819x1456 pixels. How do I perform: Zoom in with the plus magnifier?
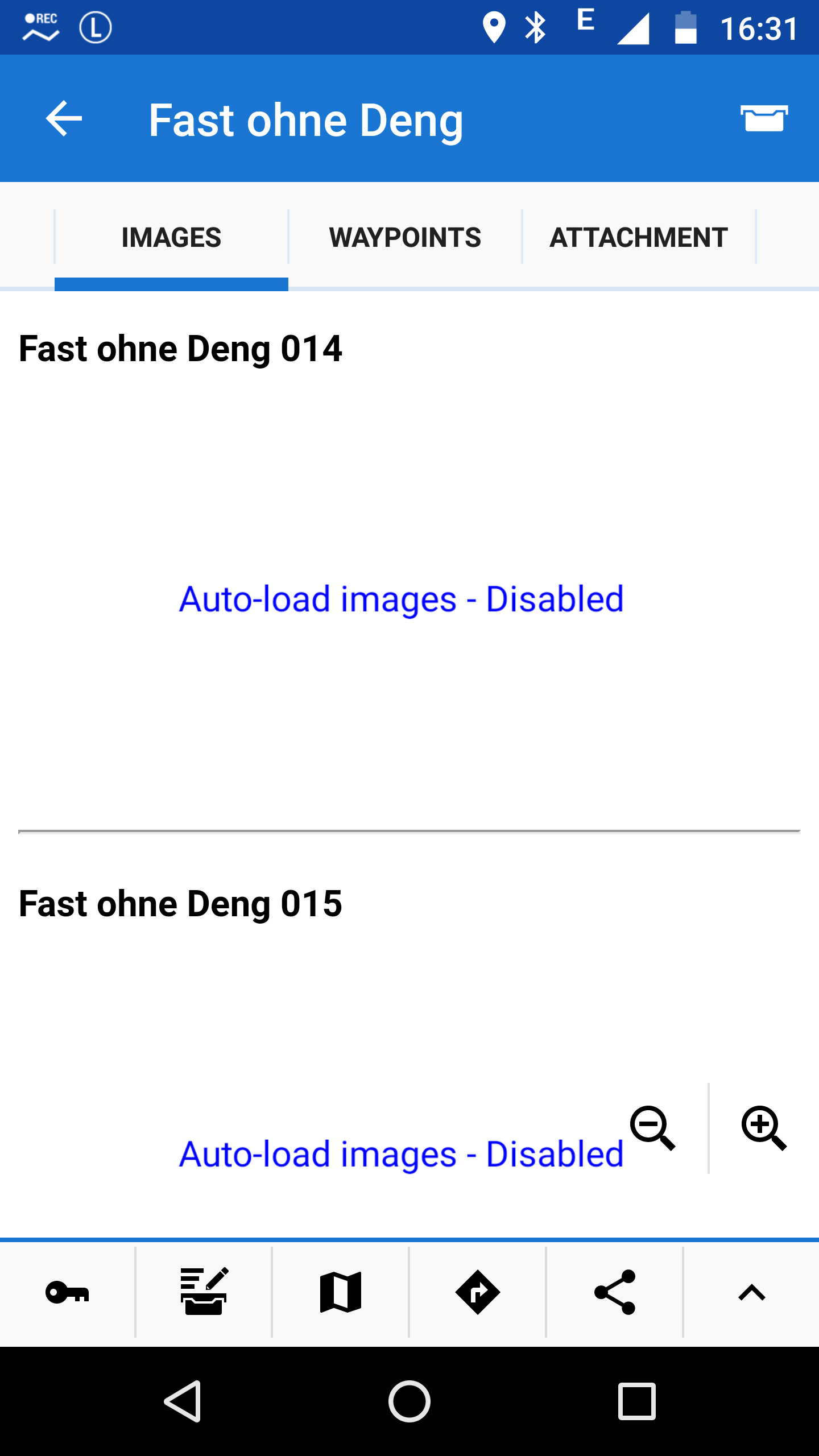click(x=764, y=1128)
